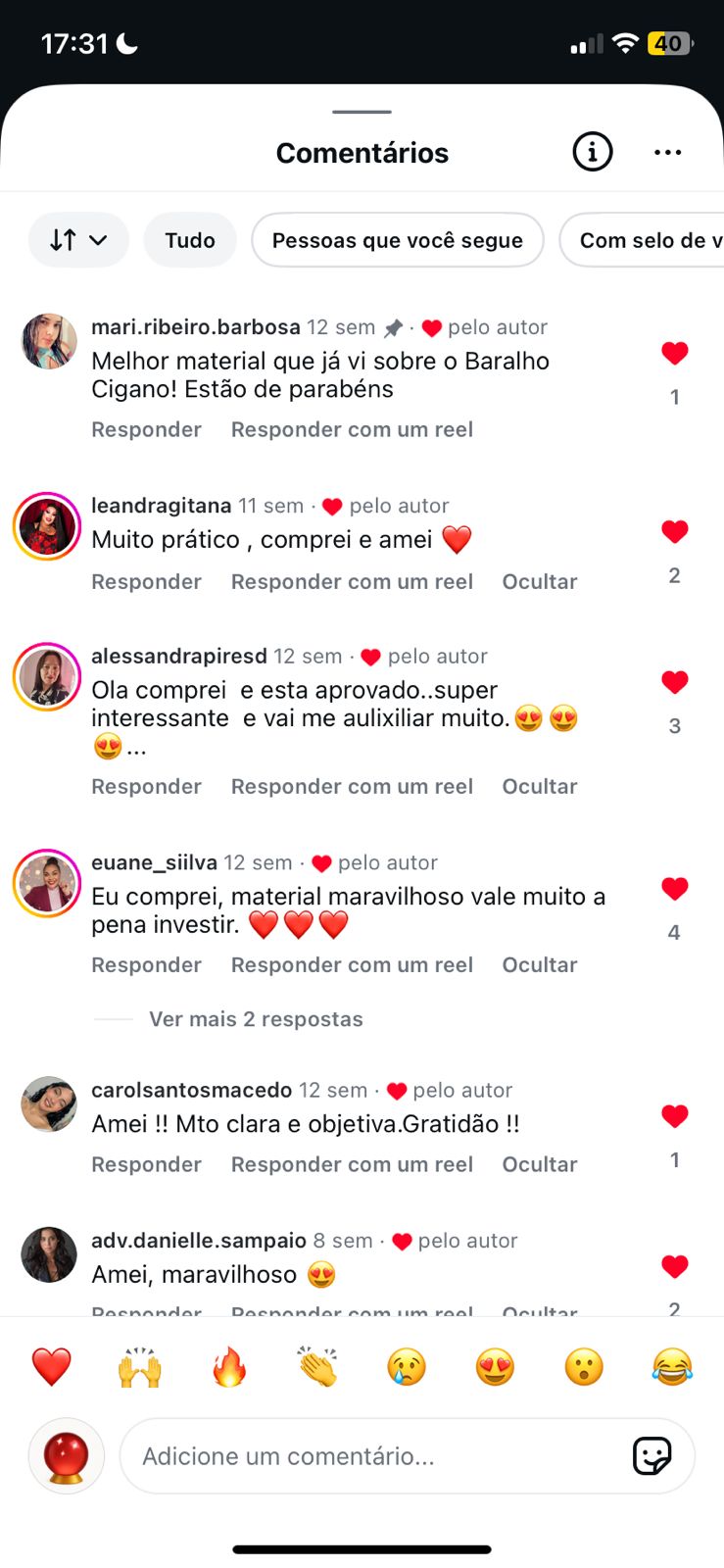Open the three-dot overflow menu
The width and height of the screenshot is (724, 1568).
point(667,152)
